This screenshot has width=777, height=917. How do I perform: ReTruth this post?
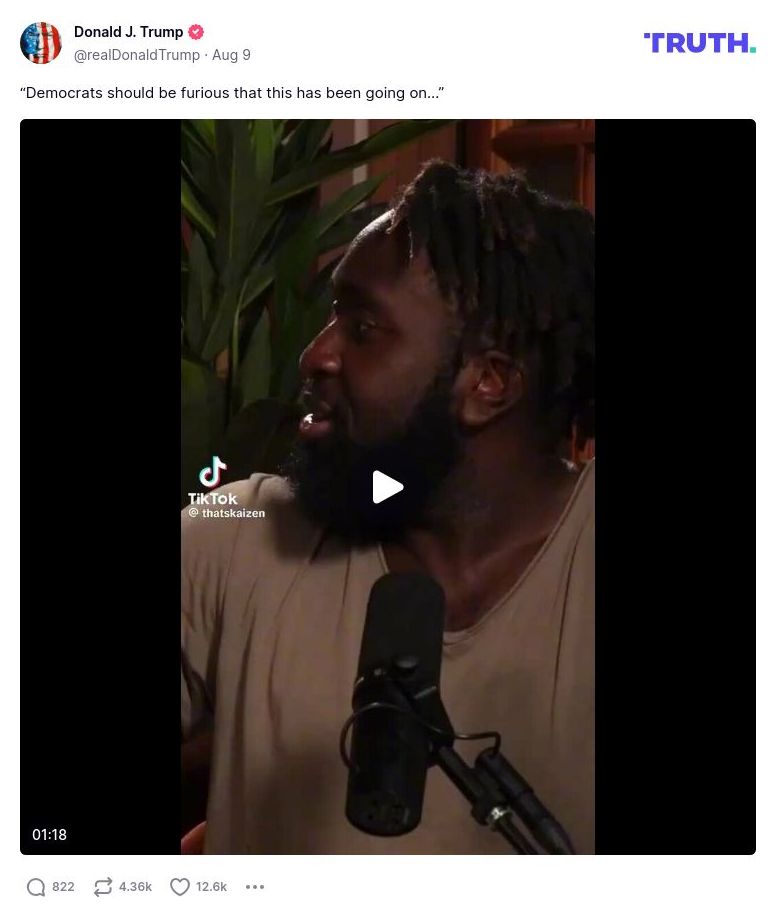103,887
